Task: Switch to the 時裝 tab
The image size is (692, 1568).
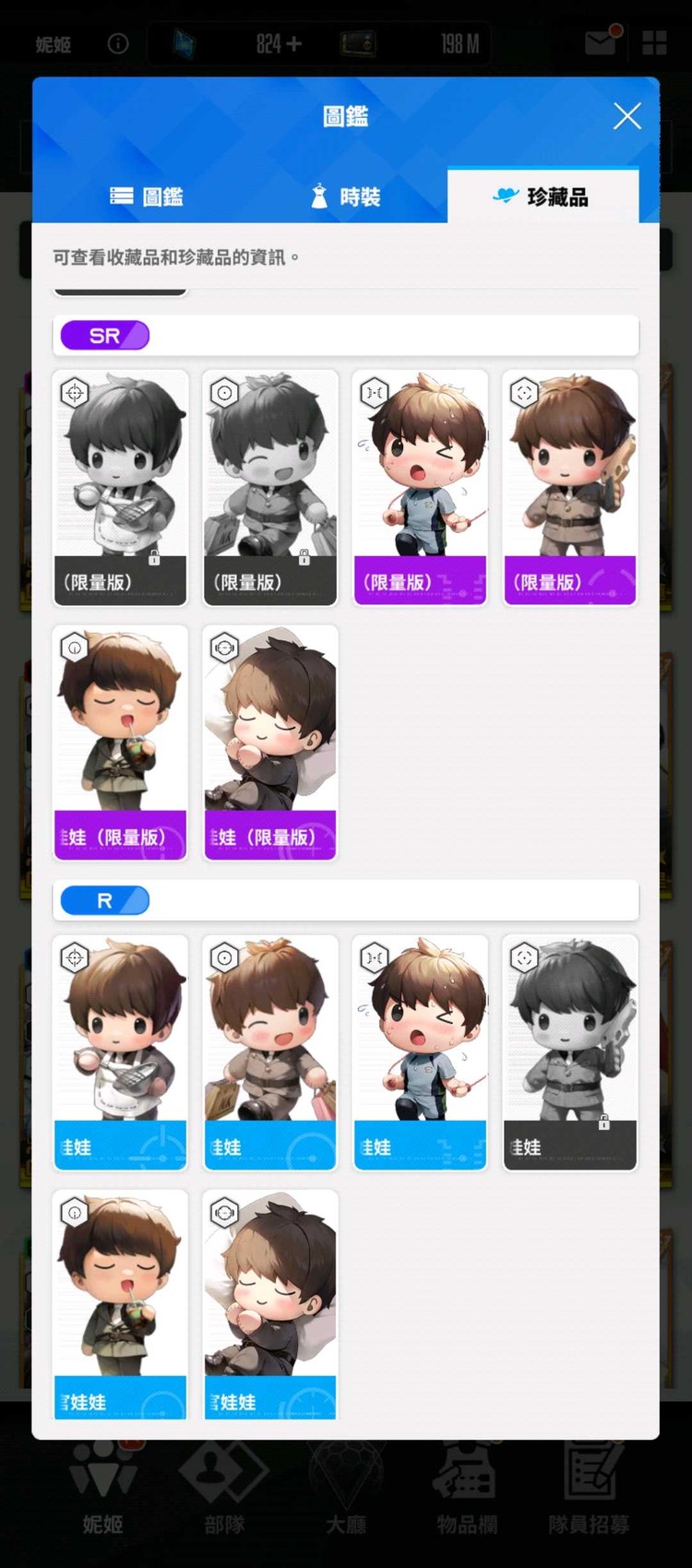Action: (x=346, y=196)
